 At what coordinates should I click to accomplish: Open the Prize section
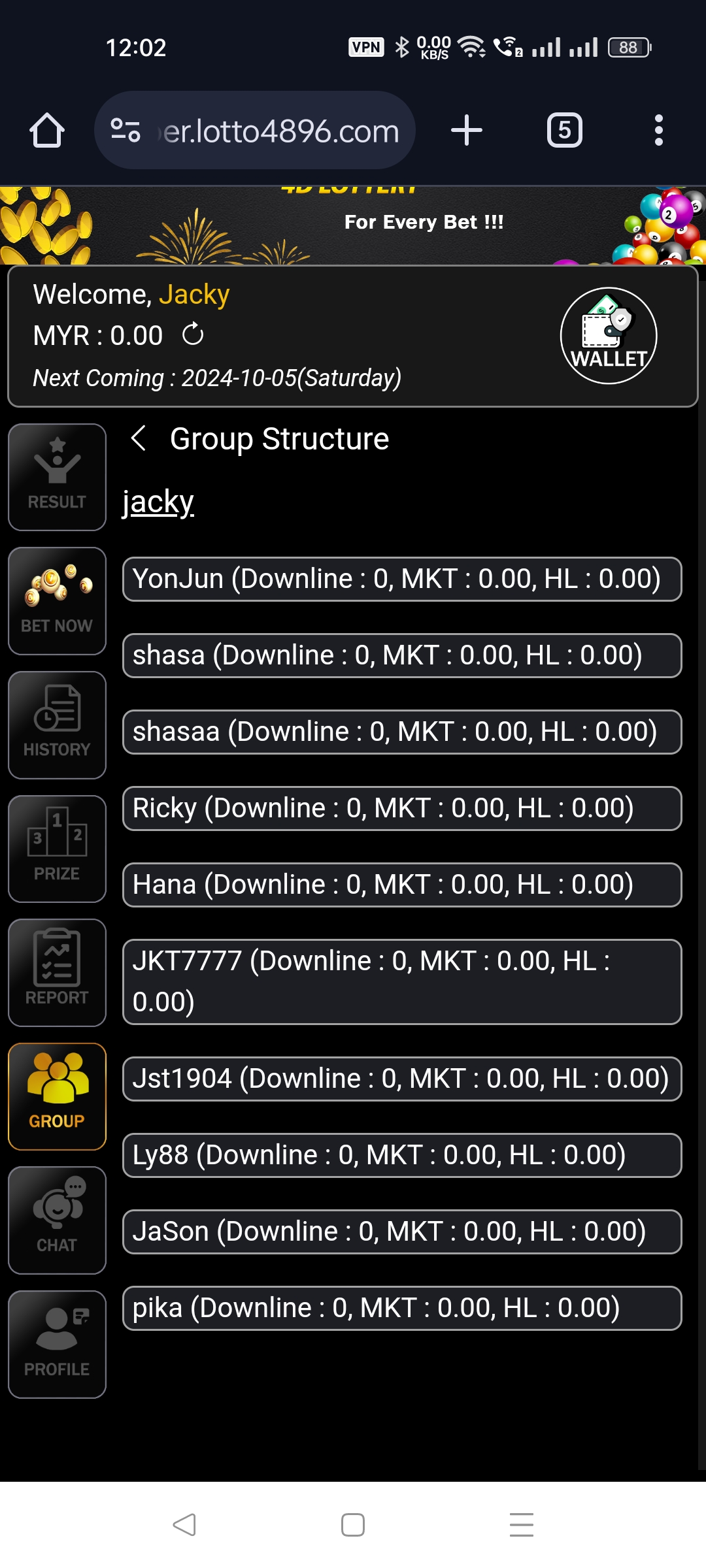pyautogui.click(x=57, y=849)
